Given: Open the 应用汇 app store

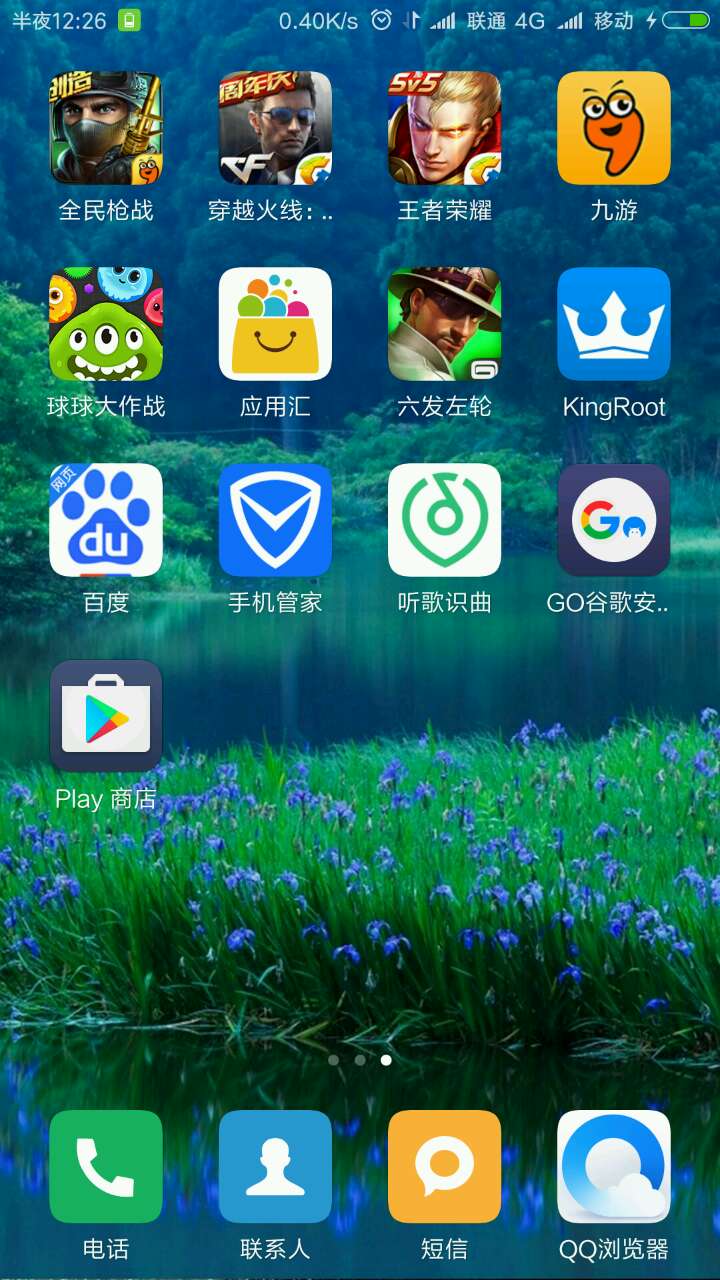Looking at the screenshot, I should tap(275, 324).
